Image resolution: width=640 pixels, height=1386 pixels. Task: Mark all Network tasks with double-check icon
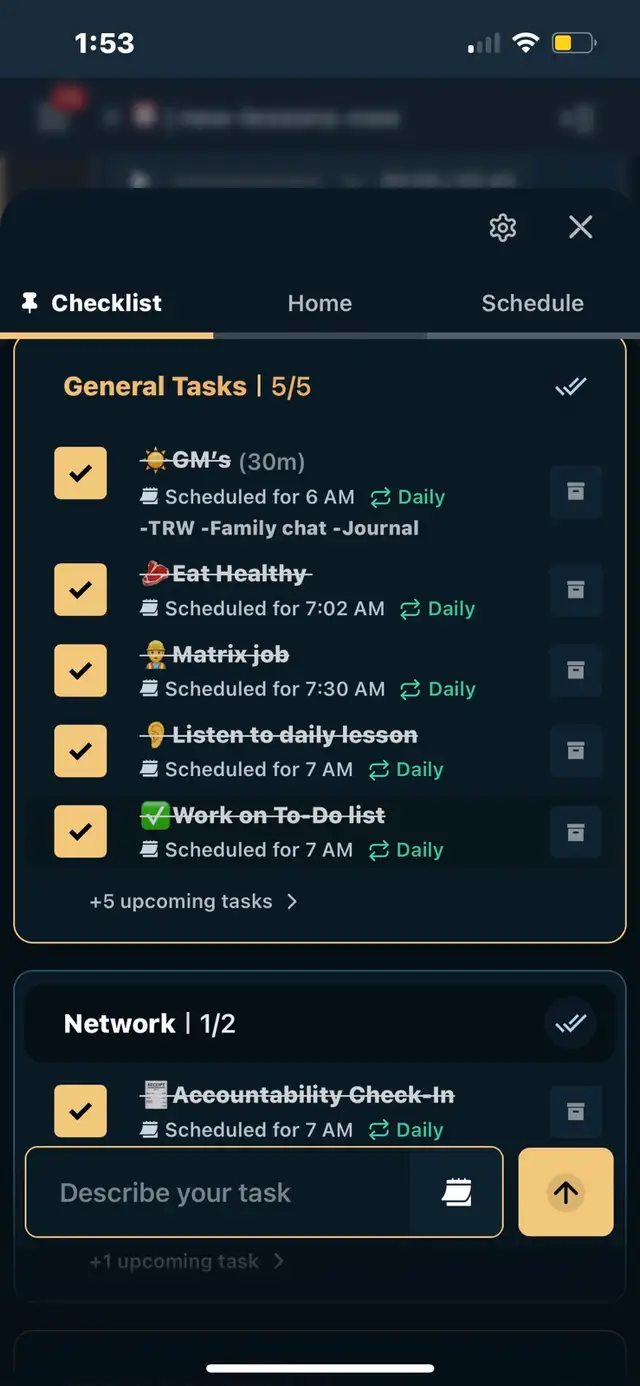point(571,1024)
